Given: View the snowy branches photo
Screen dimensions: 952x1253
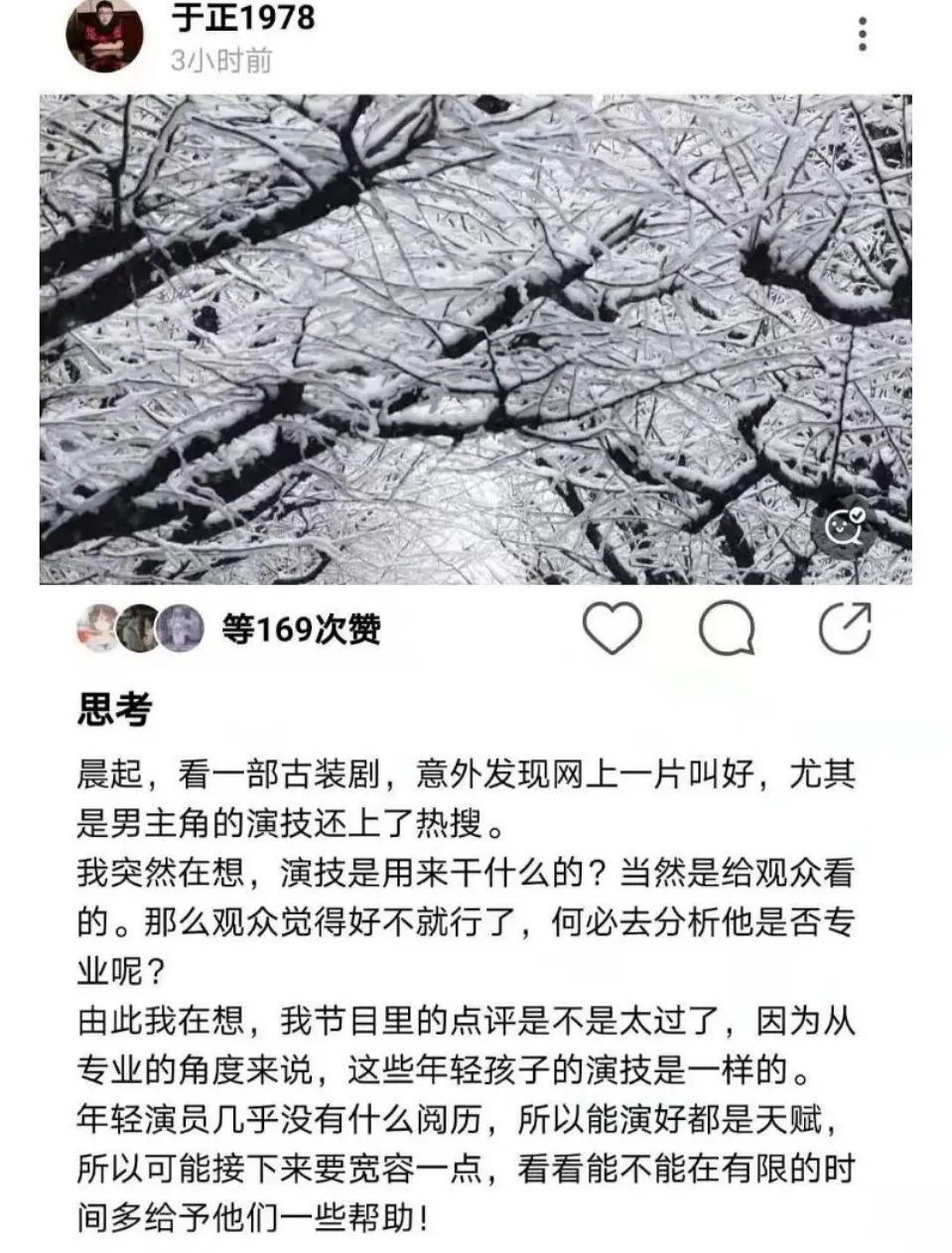Looking at the screenshot, I should (x=475, y=338).
